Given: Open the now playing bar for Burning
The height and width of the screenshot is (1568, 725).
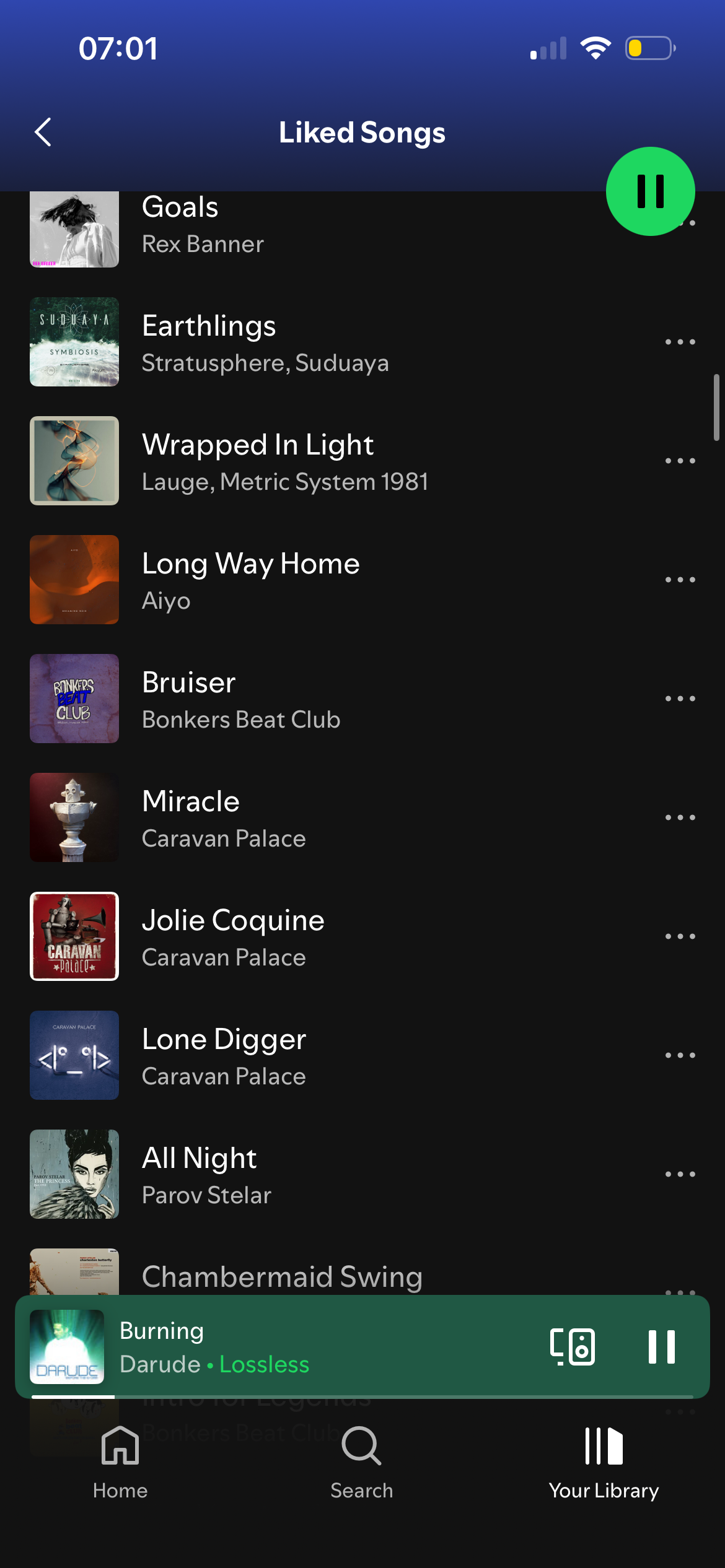Looking at the screenshot, I should [310, 1346].
